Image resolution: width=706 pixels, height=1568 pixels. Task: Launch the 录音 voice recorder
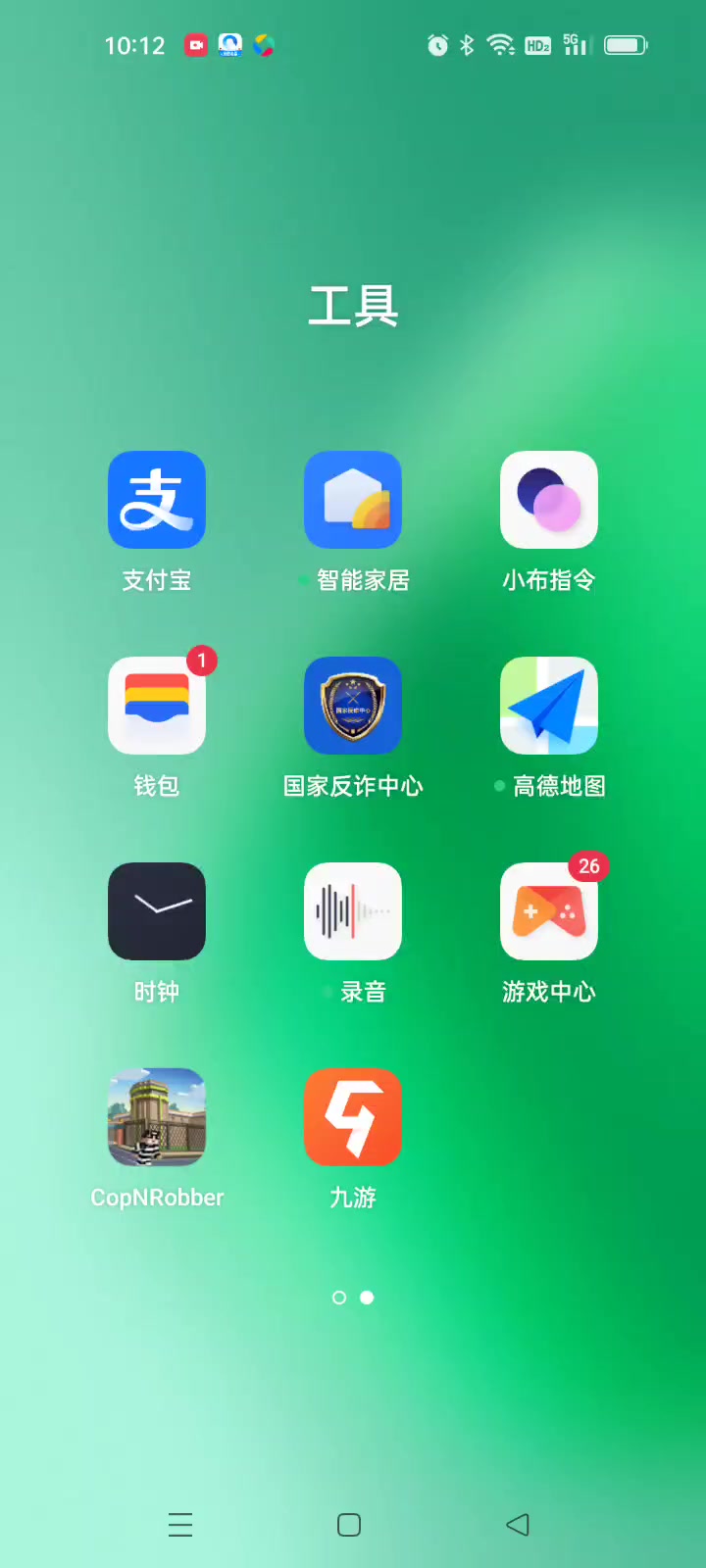(x=353, y=911)
